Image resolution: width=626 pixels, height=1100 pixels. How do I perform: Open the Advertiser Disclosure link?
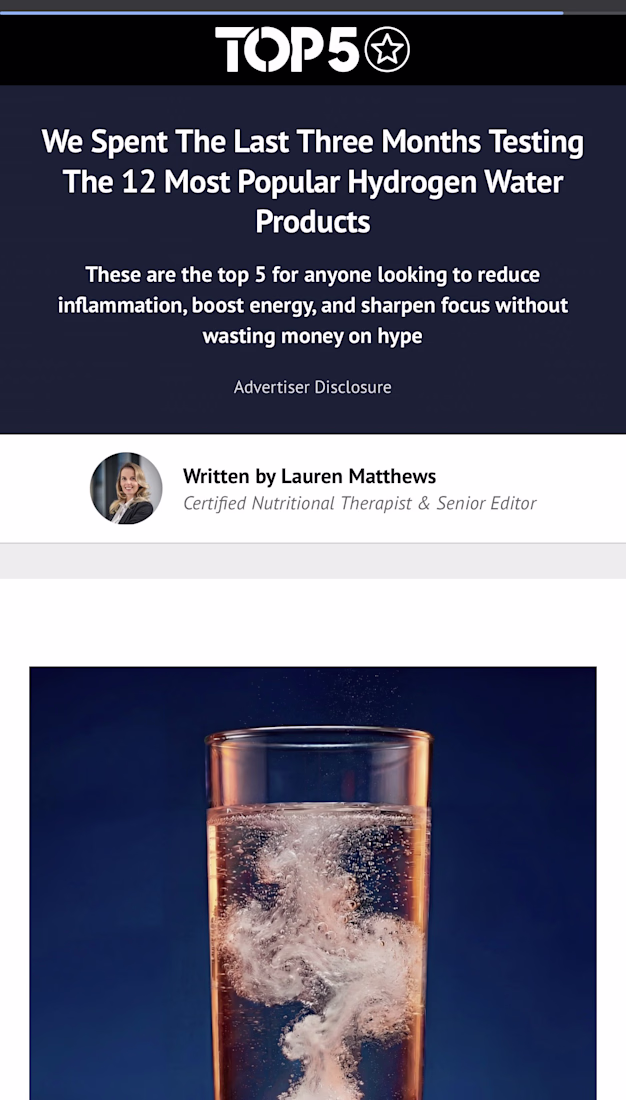click(x=312, y=387)
